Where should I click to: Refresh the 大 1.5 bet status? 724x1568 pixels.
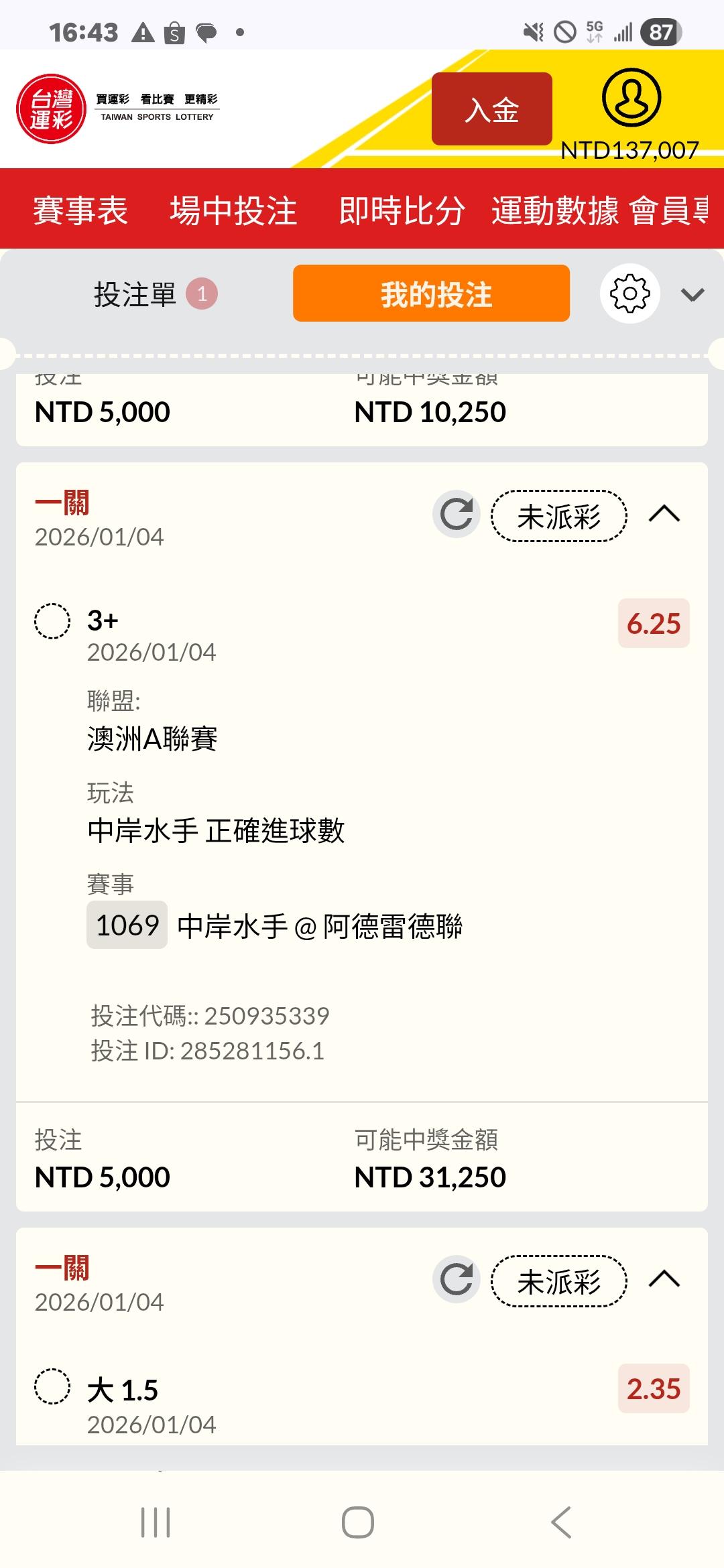(x=457, y=1280)
